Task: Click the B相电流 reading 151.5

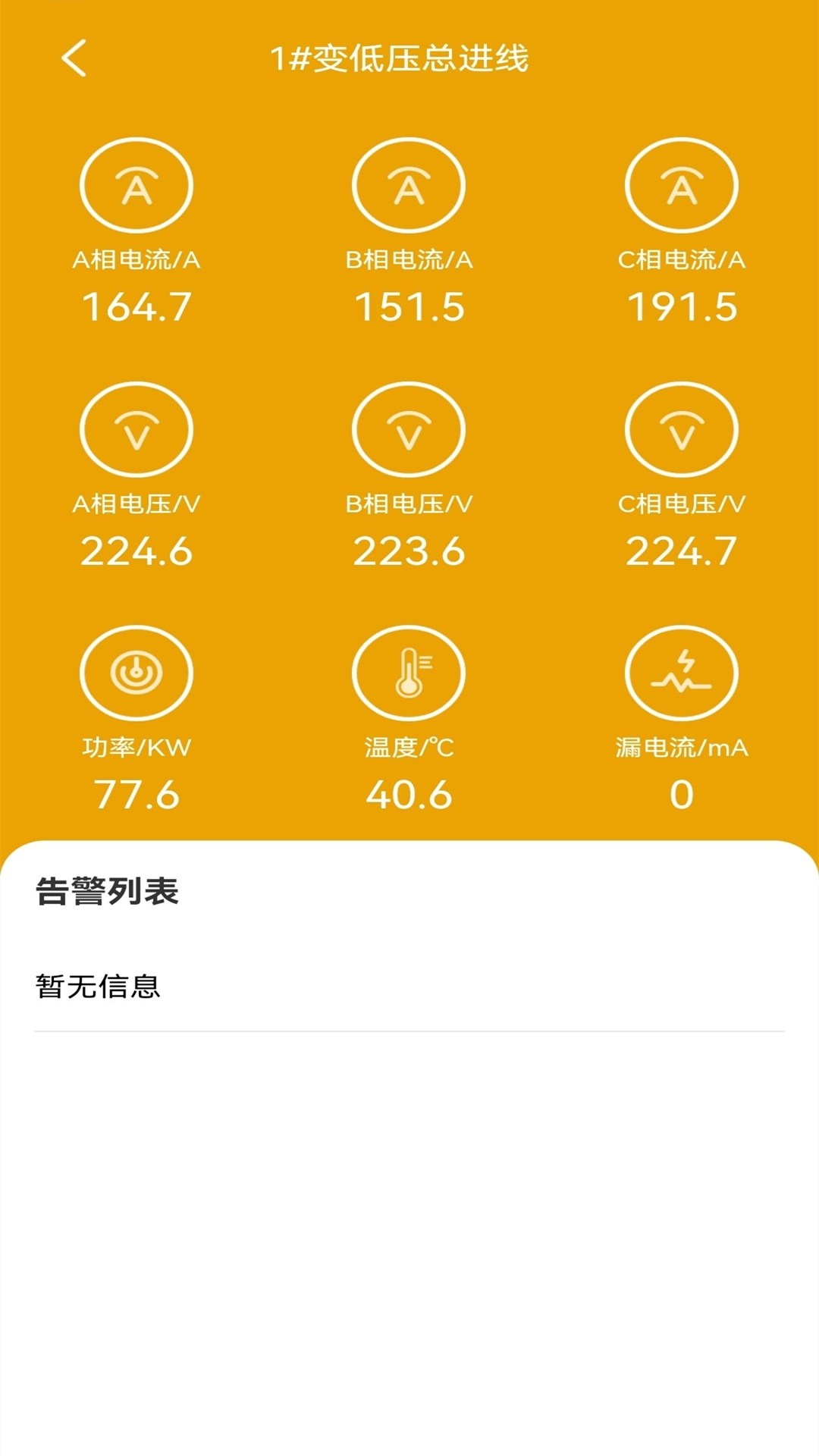Action: (409, 308)
